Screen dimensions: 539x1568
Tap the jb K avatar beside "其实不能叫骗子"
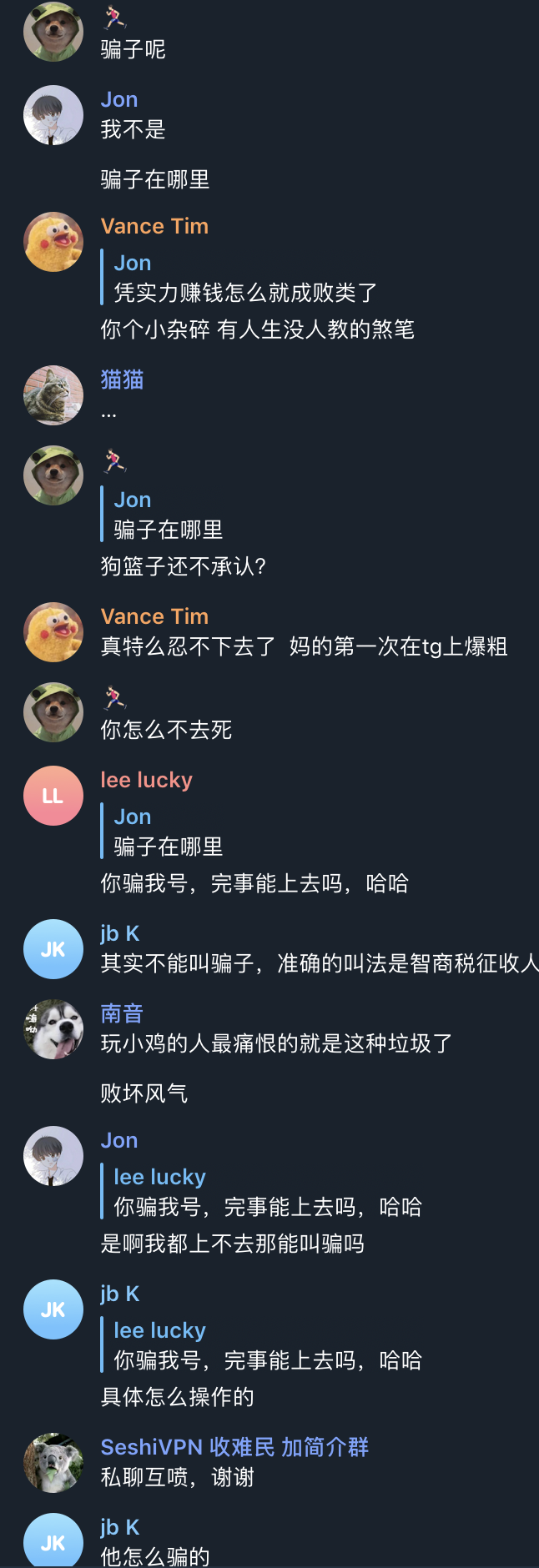click(53, 949)
